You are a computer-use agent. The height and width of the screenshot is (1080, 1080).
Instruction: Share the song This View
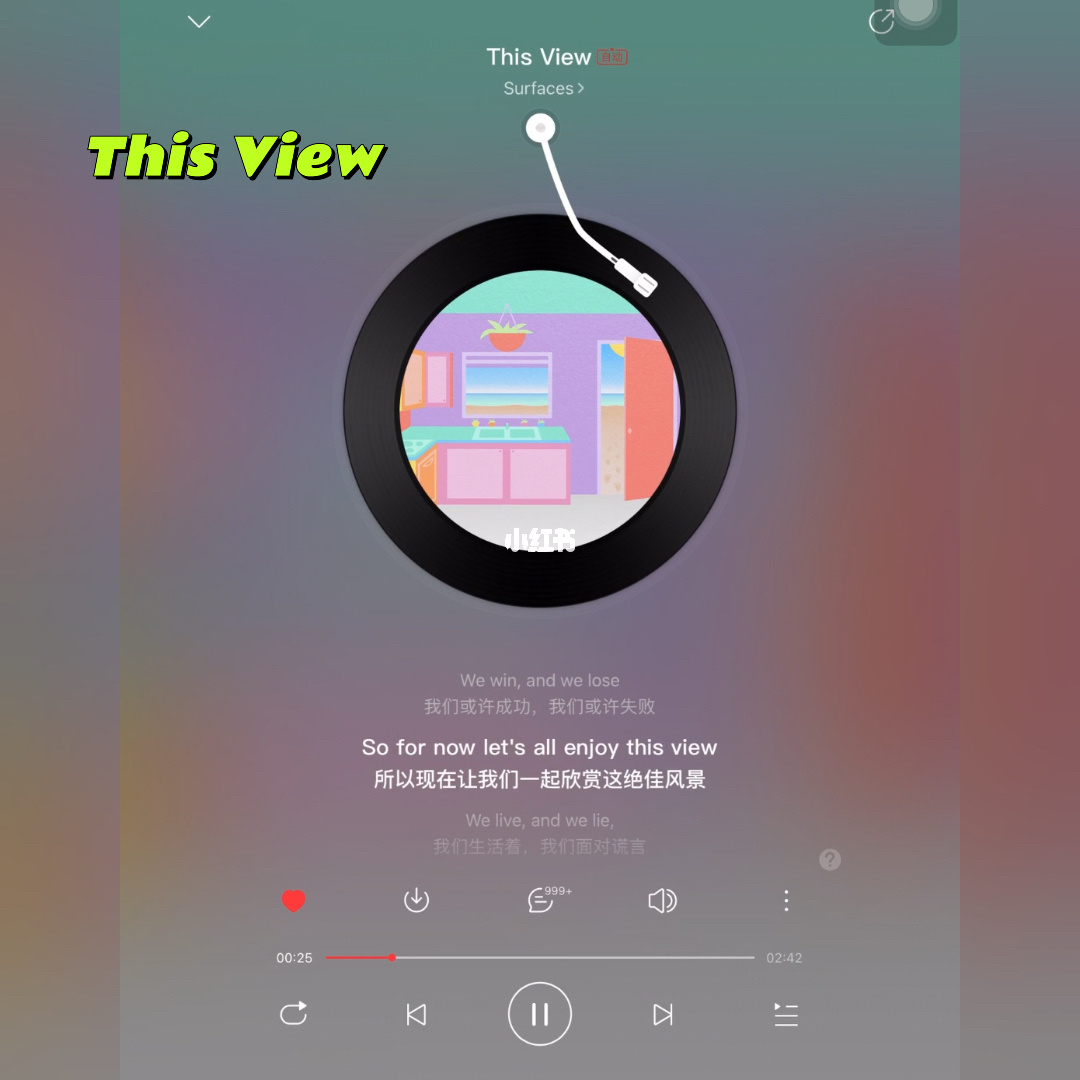(881, 22)
